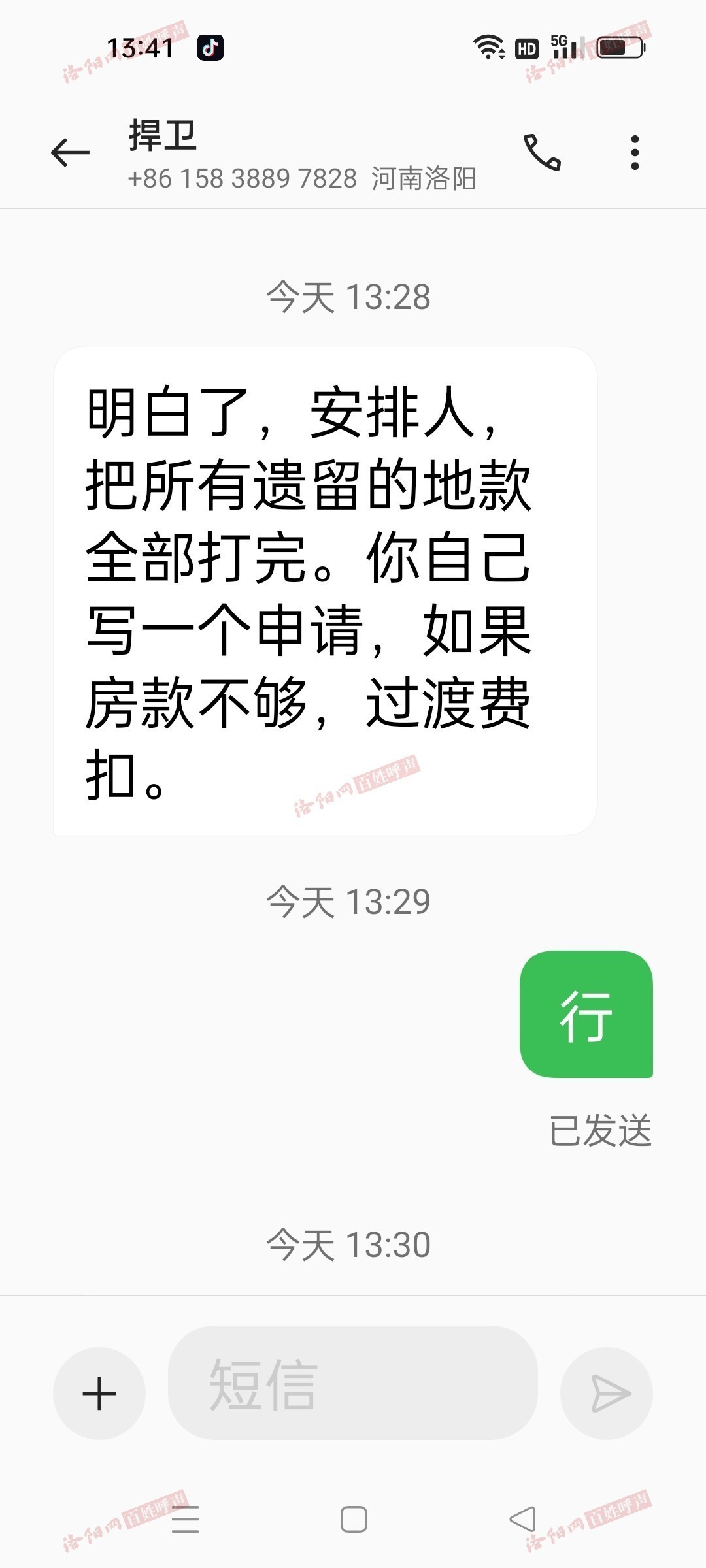Viewport: 706px width, 1568px height.
Task: Tap the 短信 message input field
Action: [x=353, y=1383]
